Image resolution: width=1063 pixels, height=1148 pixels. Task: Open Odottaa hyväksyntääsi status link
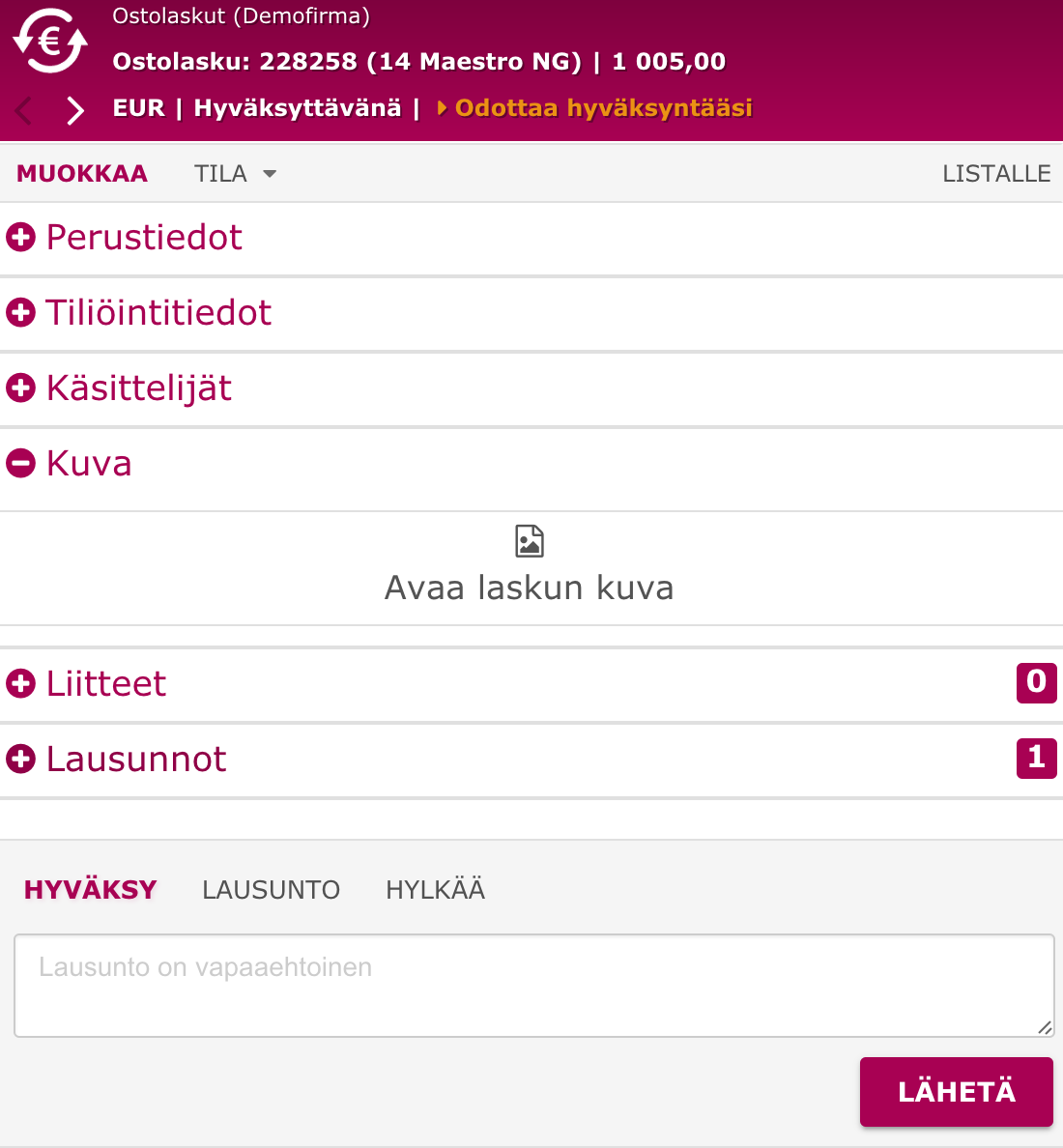coord(602,108)
